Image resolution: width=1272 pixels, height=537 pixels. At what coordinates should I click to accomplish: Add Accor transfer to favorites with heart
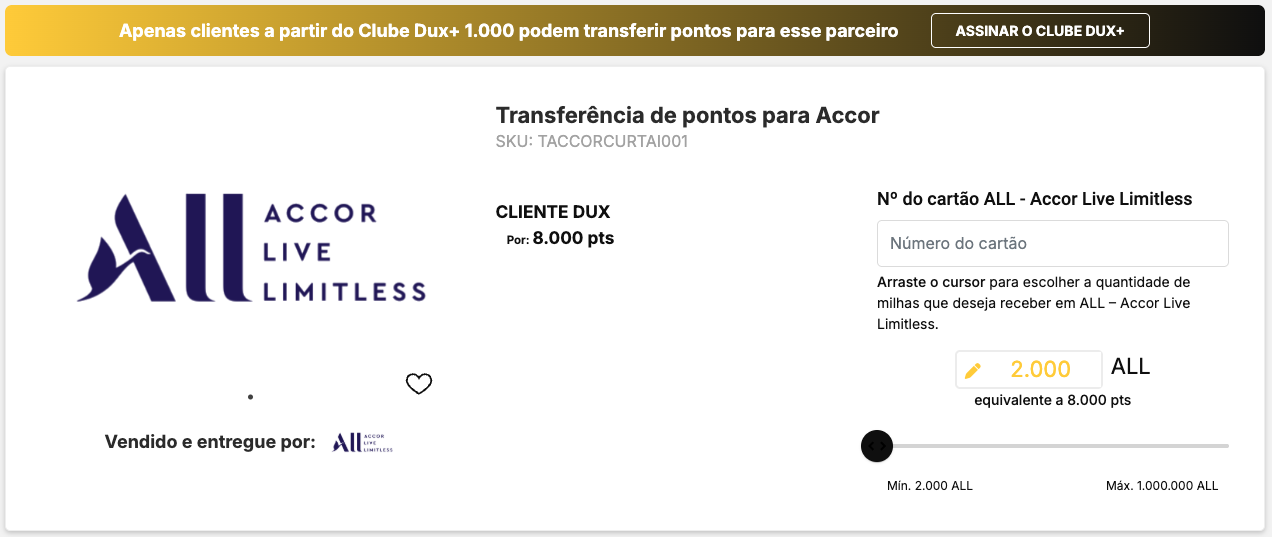419,383
